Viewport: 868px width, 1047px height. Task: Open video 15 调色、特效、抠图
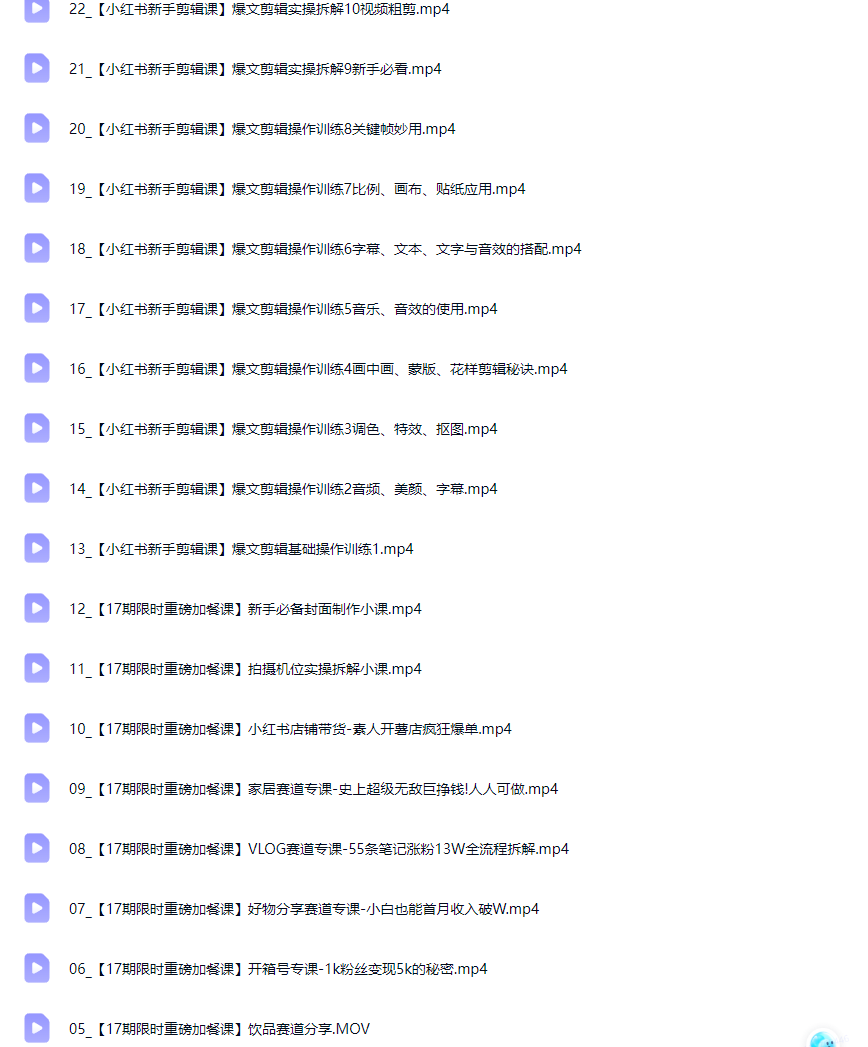coord(283,429)
